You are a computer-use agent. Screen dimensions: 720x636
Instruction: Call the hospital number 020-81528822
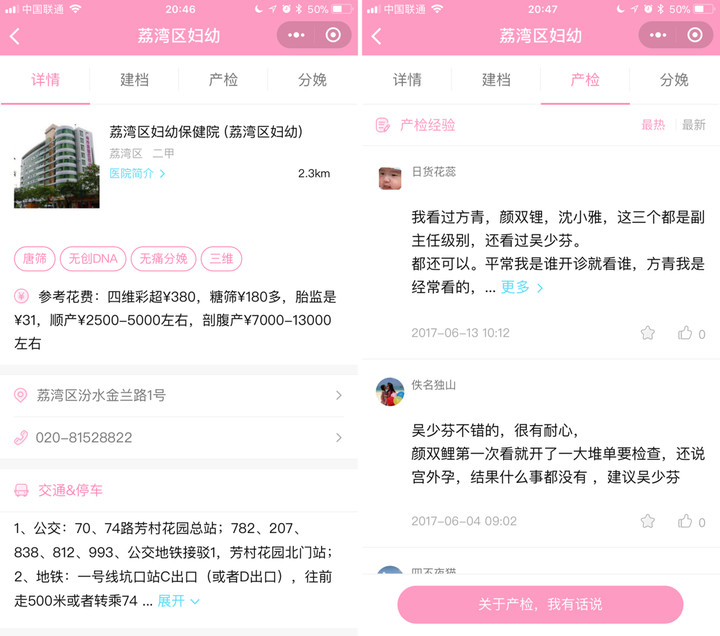coord(178,438)
